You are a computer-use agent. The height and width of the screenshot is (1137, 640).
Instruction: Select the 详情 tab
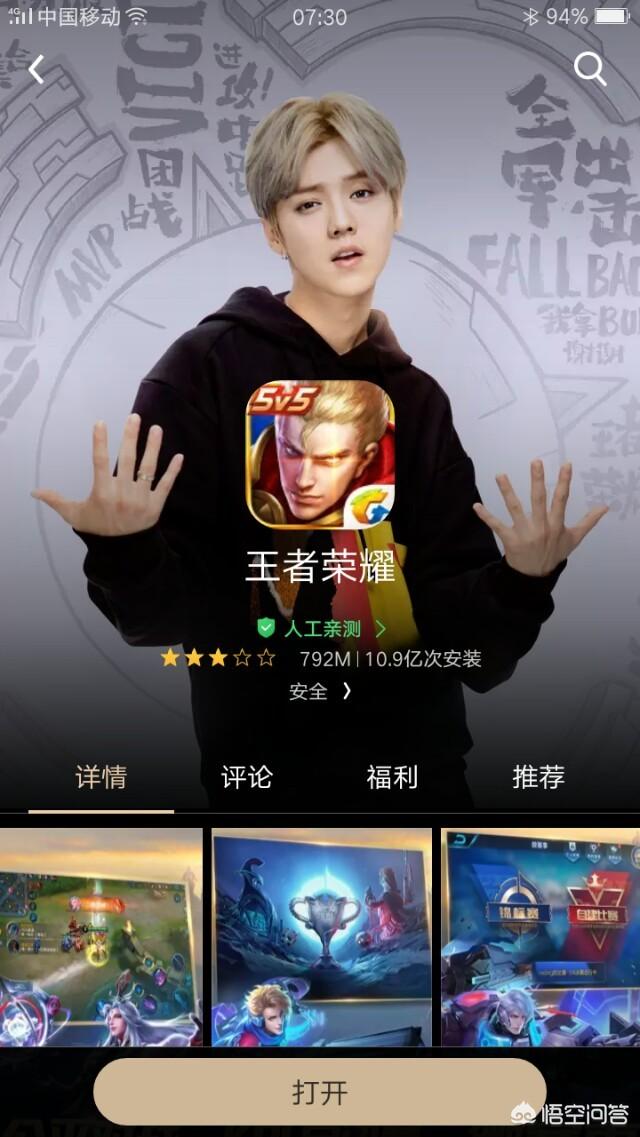tap(101, 777)
